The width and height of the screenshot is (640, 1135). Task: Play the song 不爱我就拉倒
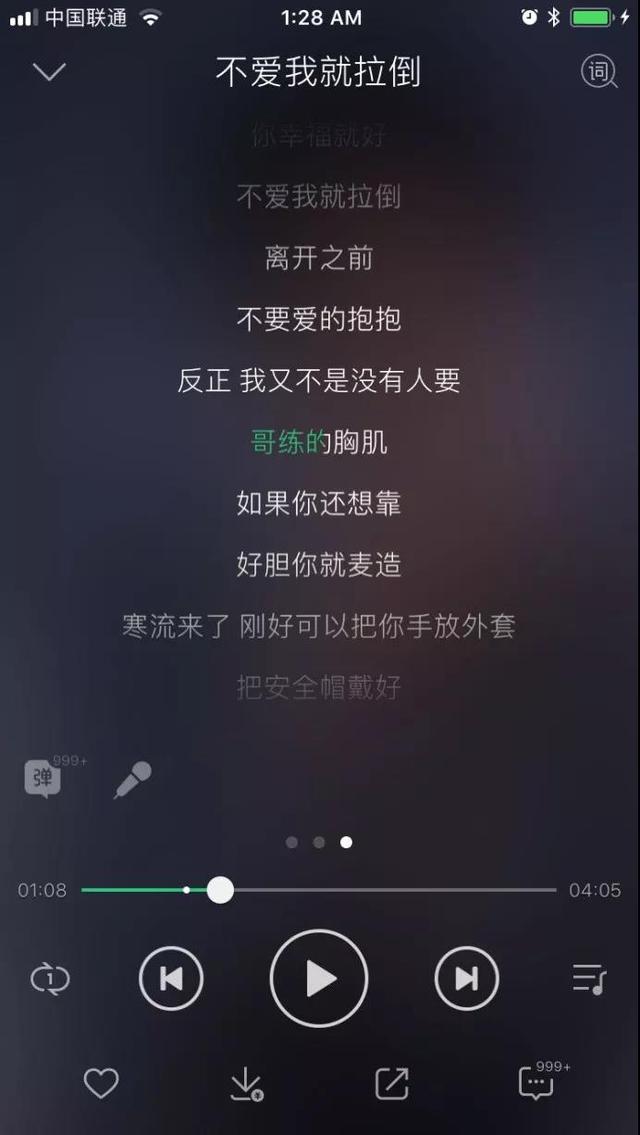tap(319, 978)
